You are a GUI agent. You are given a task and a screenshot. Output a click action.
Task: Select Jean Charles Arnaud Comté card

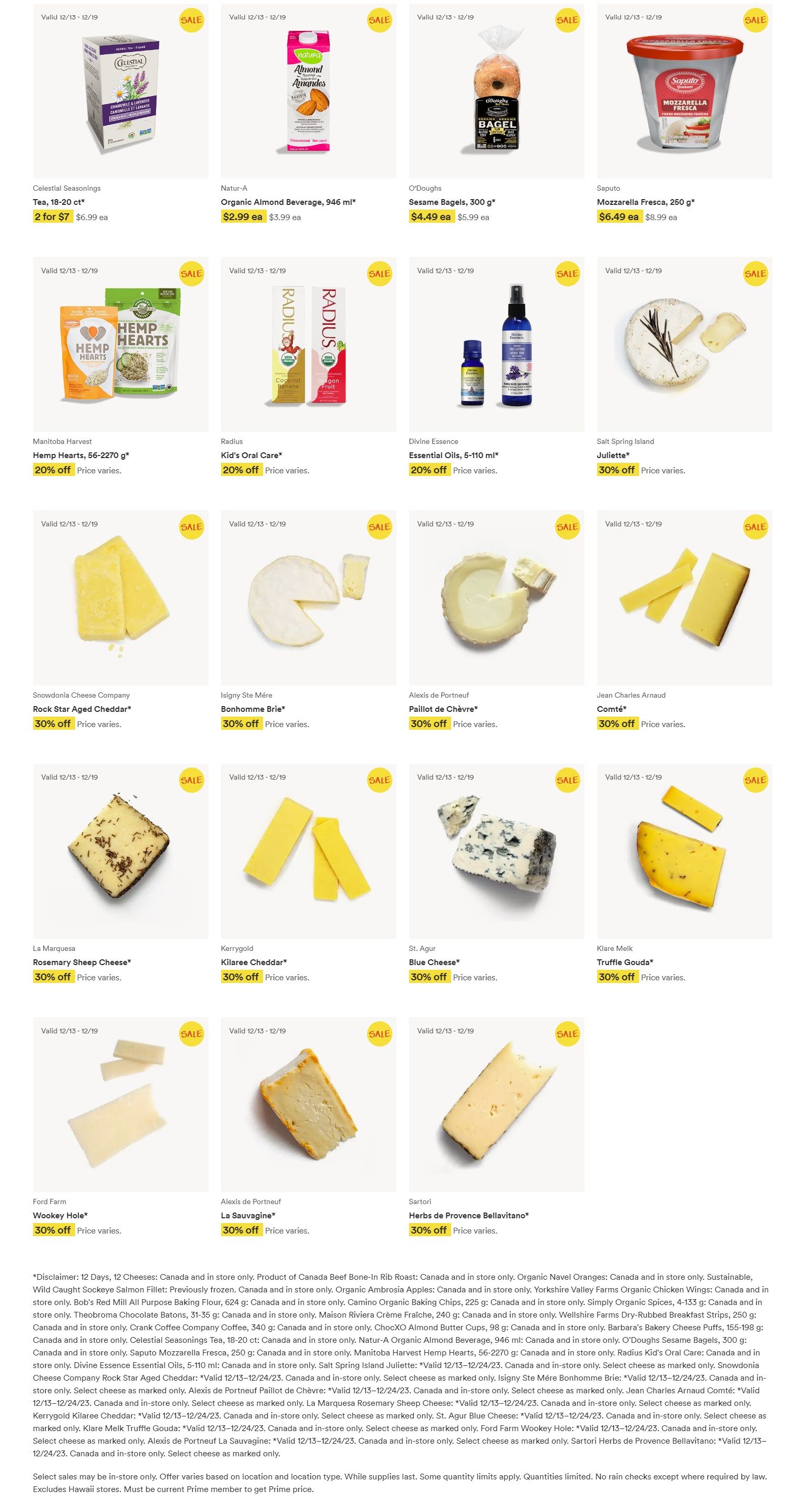point(684,620)
